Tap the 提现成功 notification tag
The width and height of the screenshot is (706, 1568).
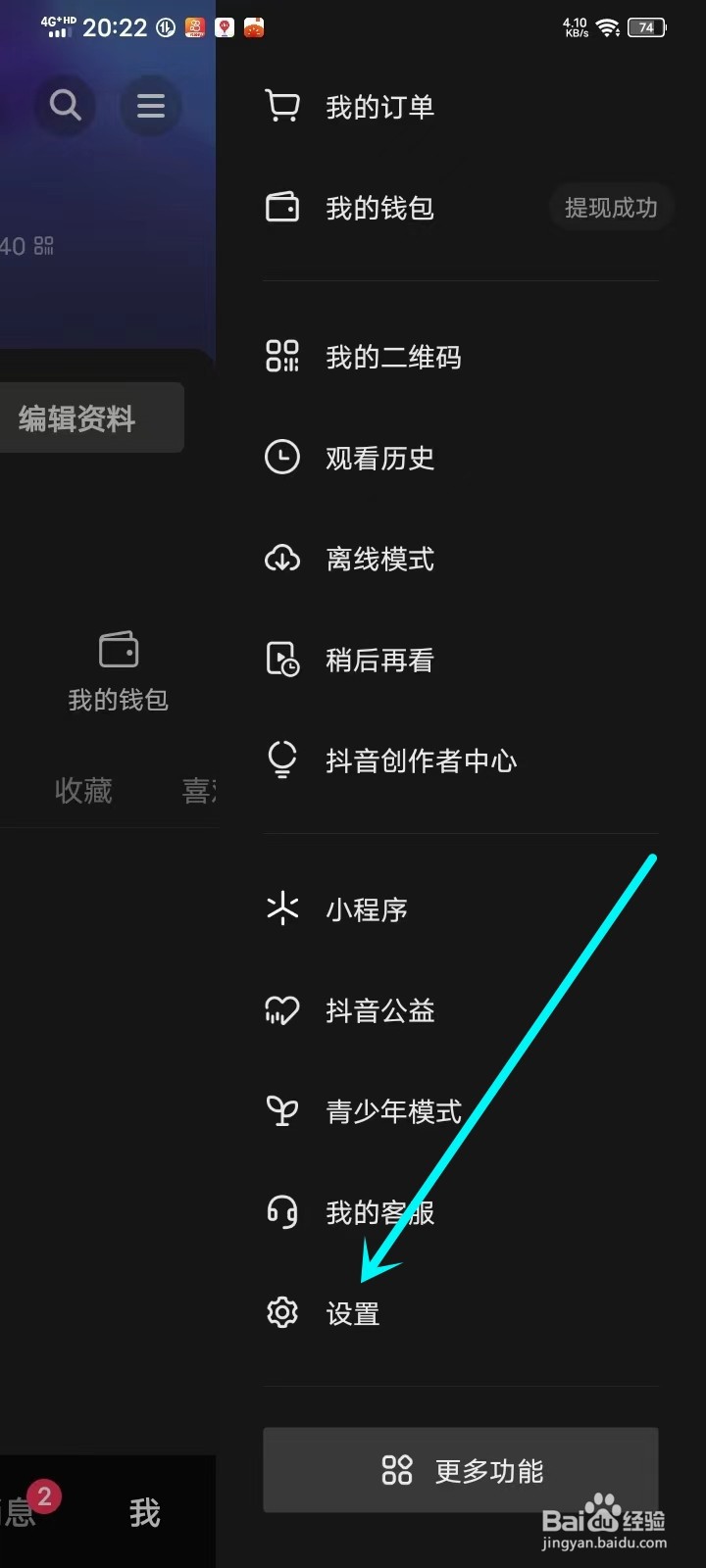tap(610, 207)
